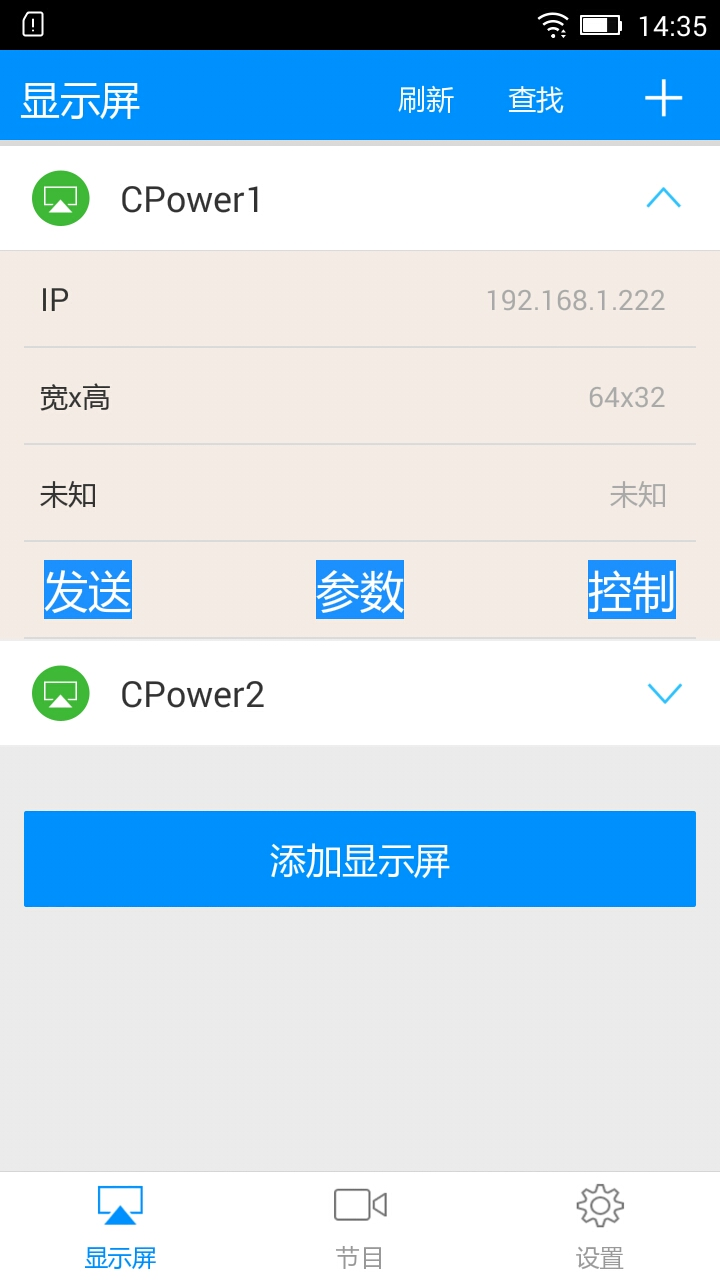Tap the 刷新 refresh action
720x1280 pixels.
[426, 100]
